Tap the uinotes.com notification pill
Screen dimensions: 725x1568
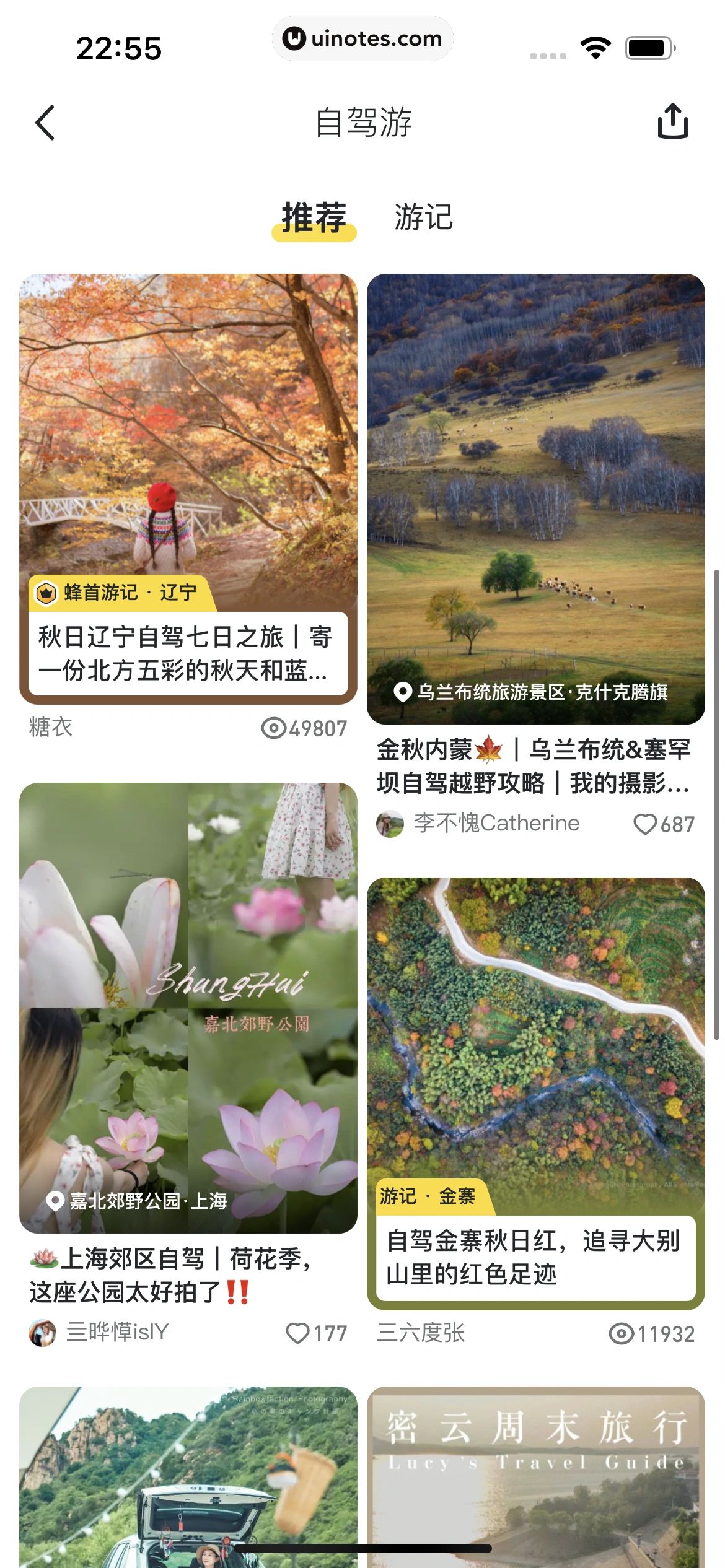(362, 38)
